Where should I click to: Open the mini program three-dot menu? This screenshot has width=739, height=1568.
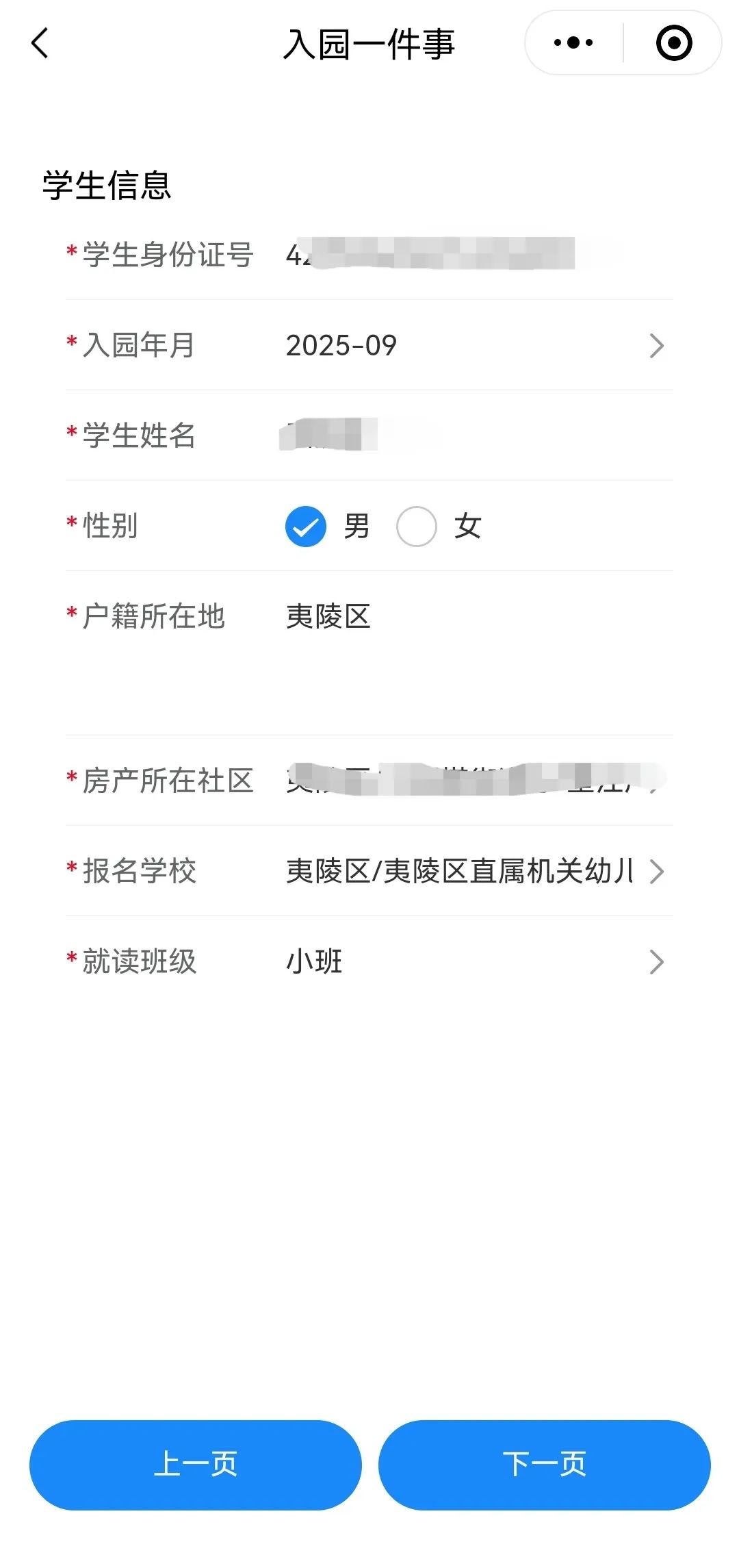tap(573, 43)
